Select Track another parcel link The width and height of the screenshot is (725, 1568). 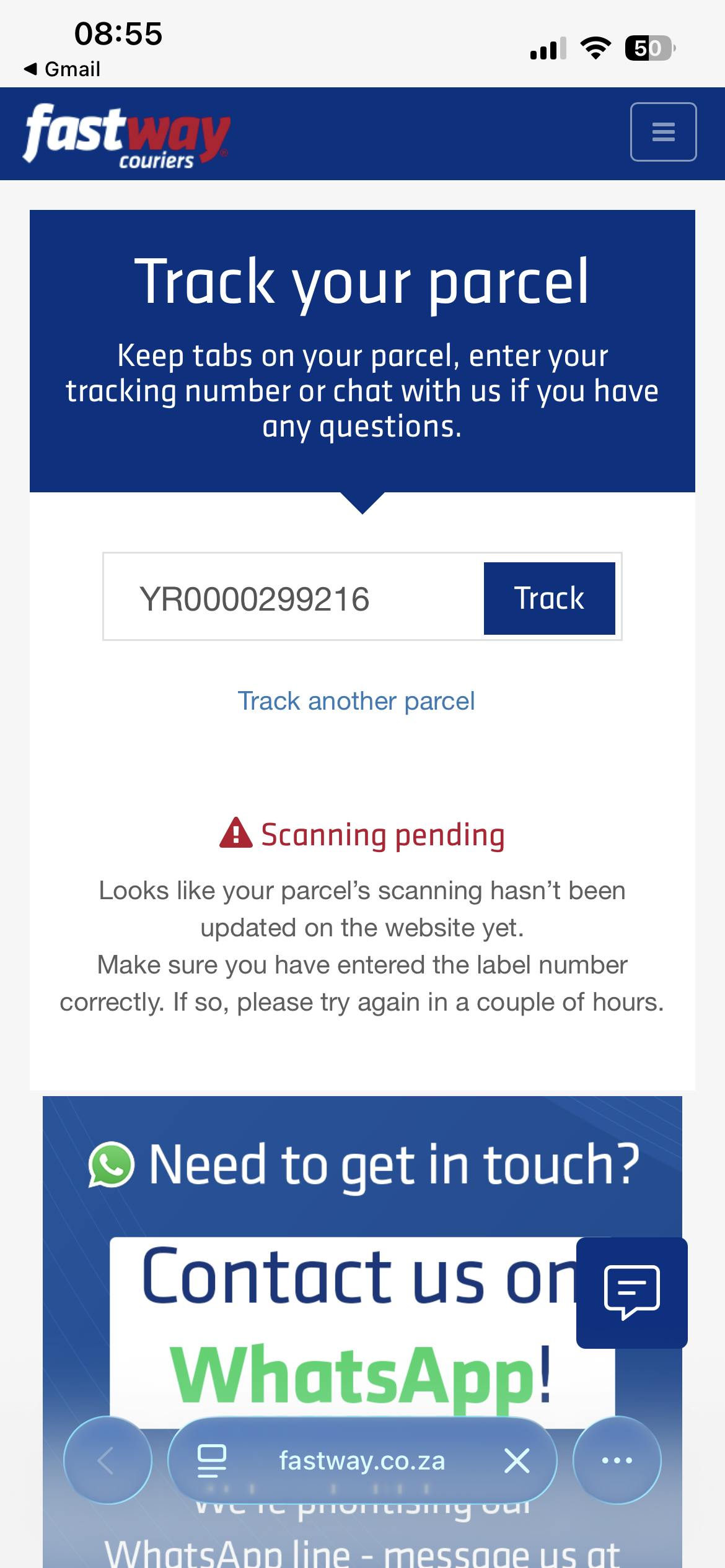point(356,701)
